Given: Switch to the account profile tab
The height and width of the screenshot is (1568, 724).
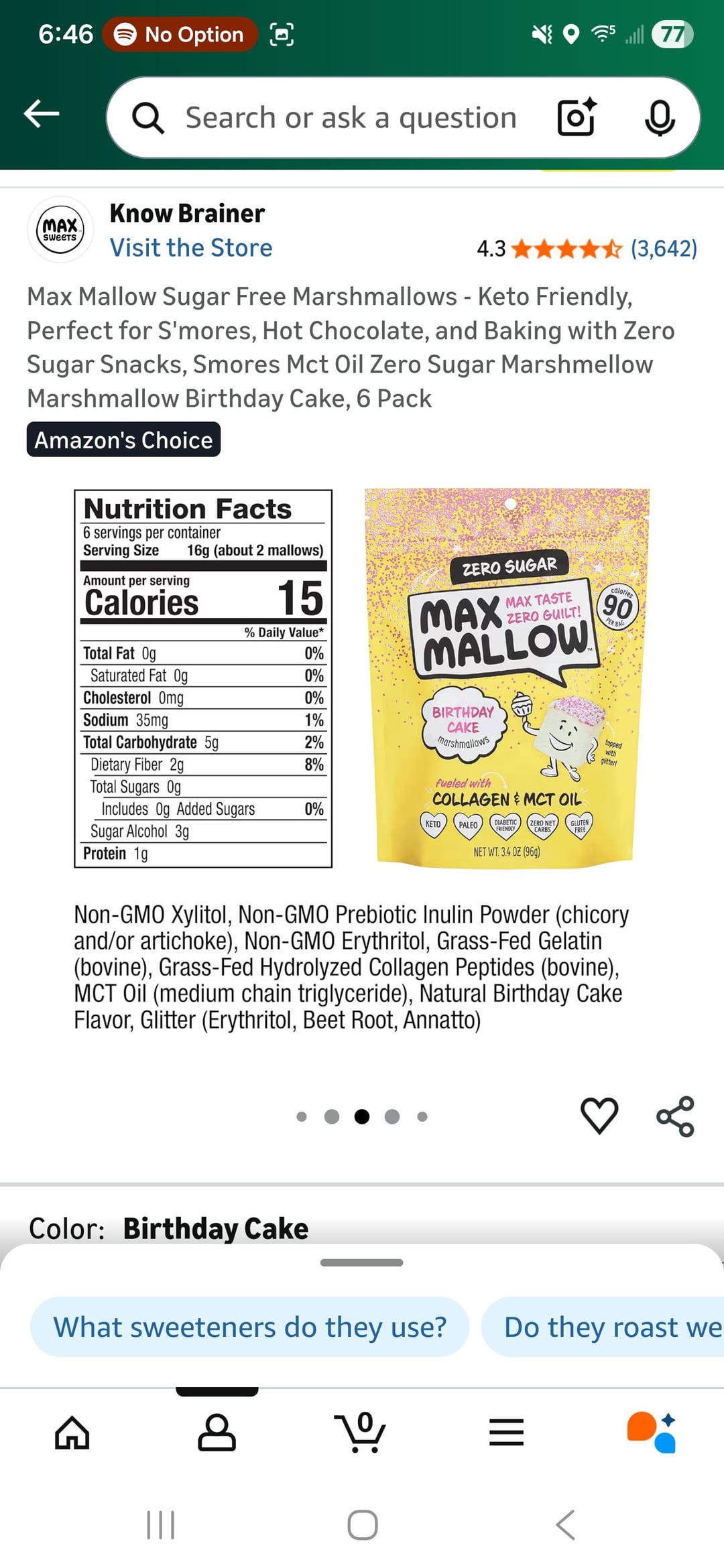Looking at the screenshot, I should click(x=217, y=1433).
